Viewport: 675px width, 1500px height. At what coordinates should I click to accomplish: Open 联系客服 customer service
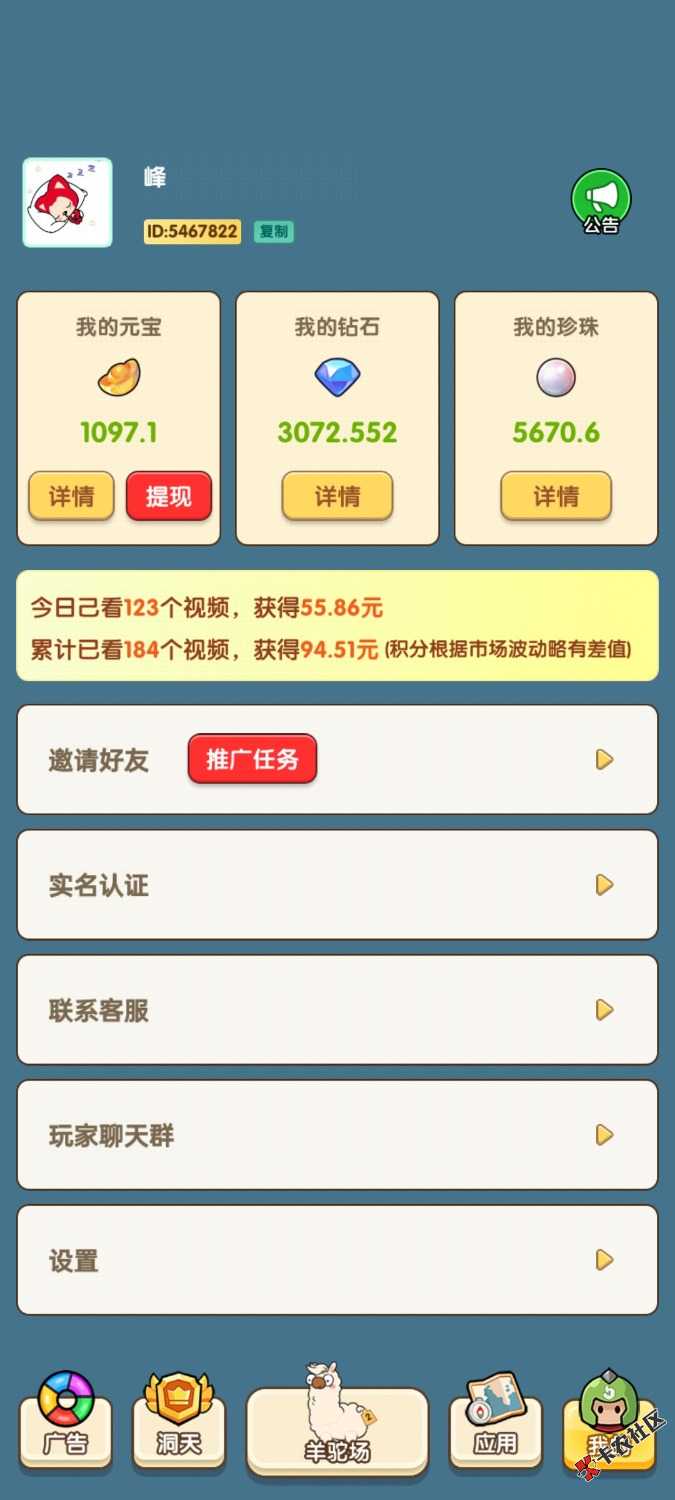337,1010
